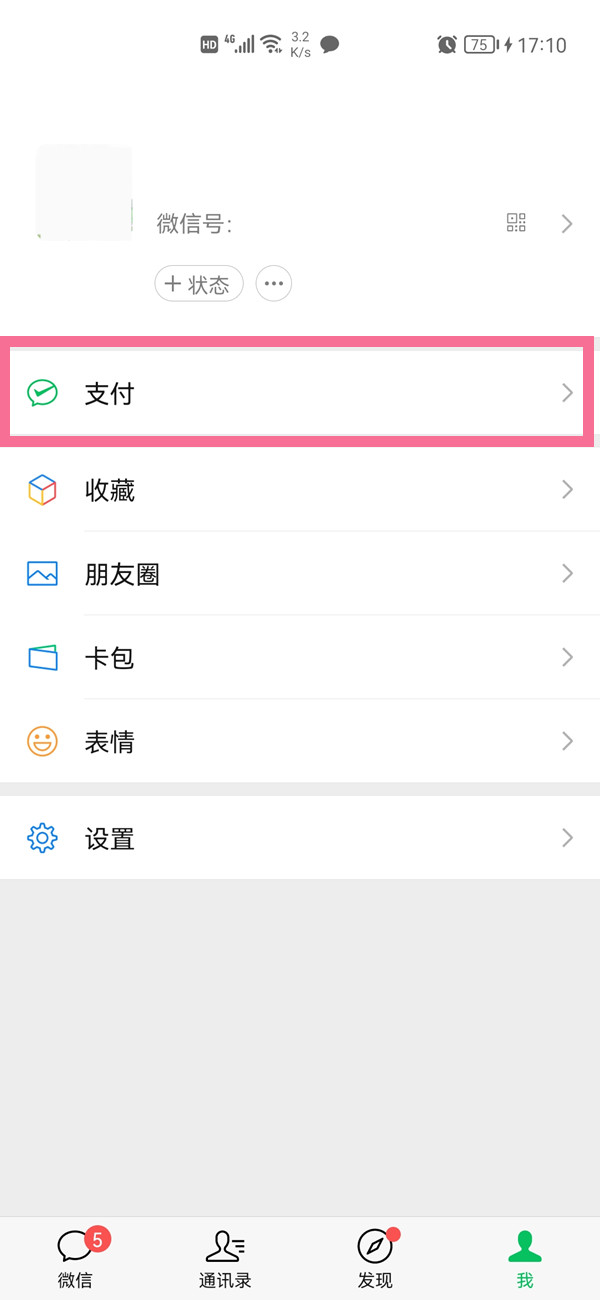Open 收藏 (Favorites)
The height and width of the screenshot is (1300, 600).
tap(300, 490)
